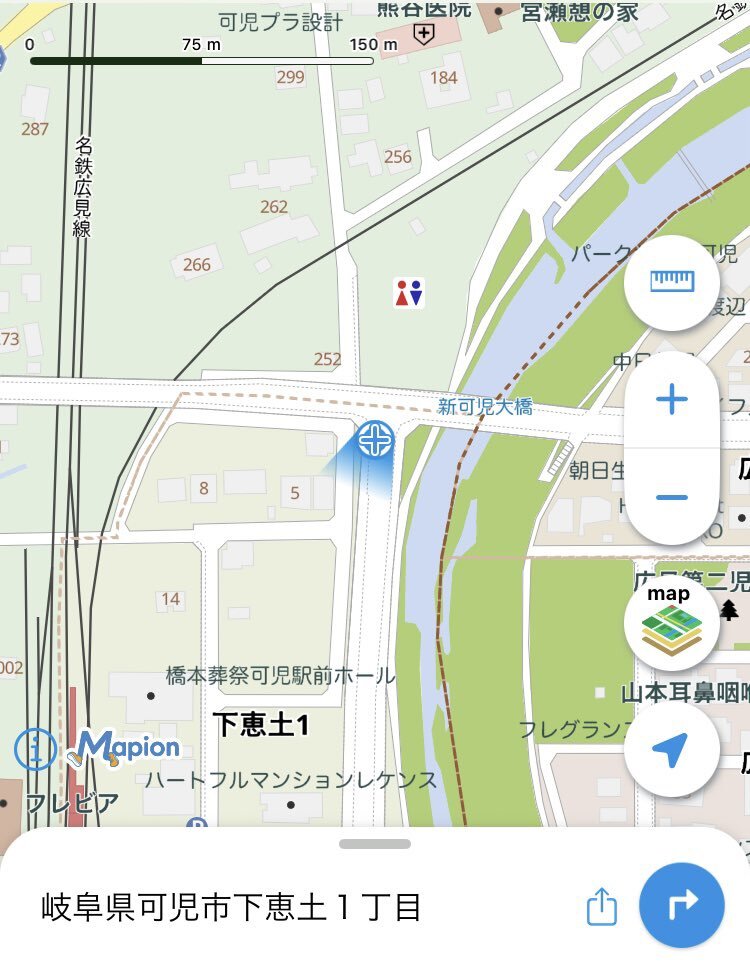Center map on current location arrow
Screen dimensions: 750x970
click(x=671, y=749)
